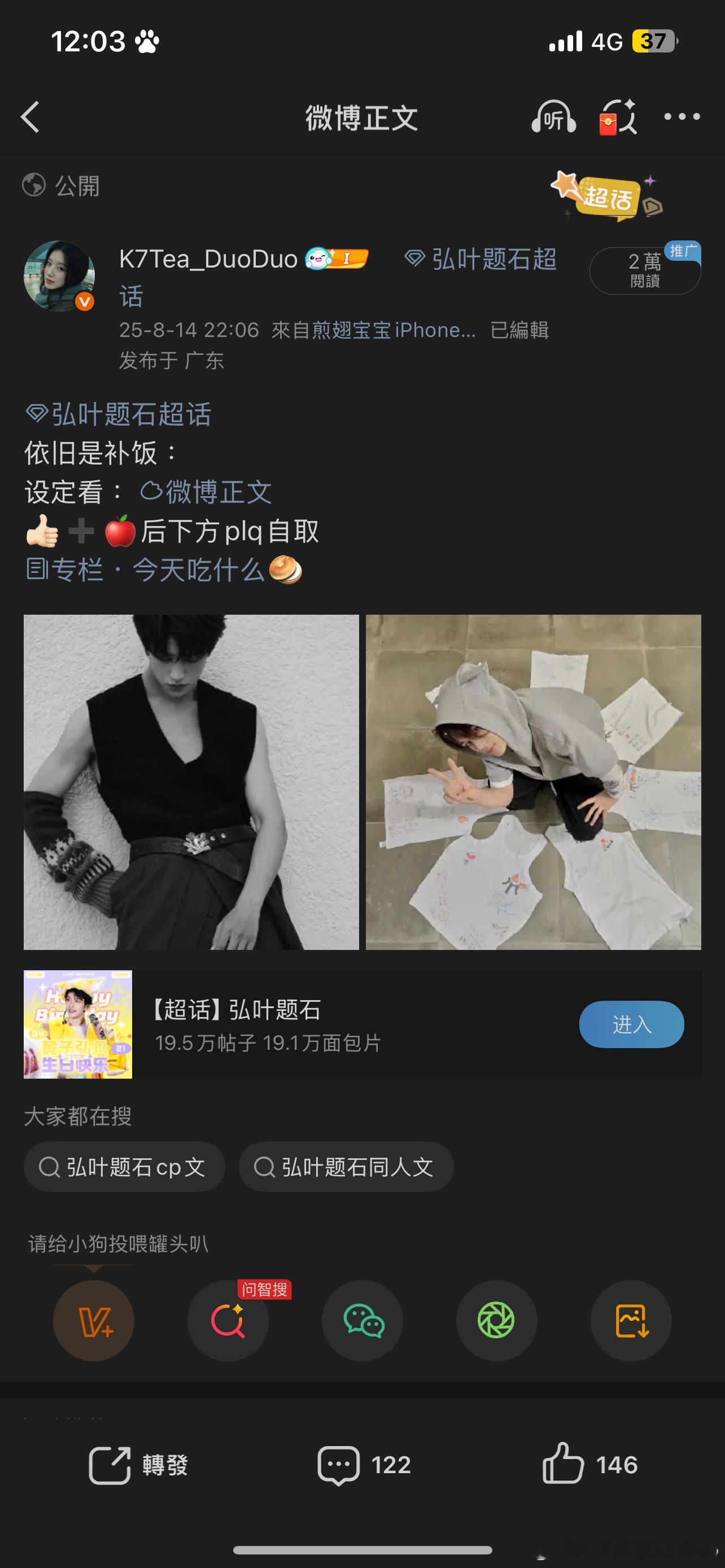Go back using the left arrow
This screenshot has height=1568, width=725.
[29, 117]
